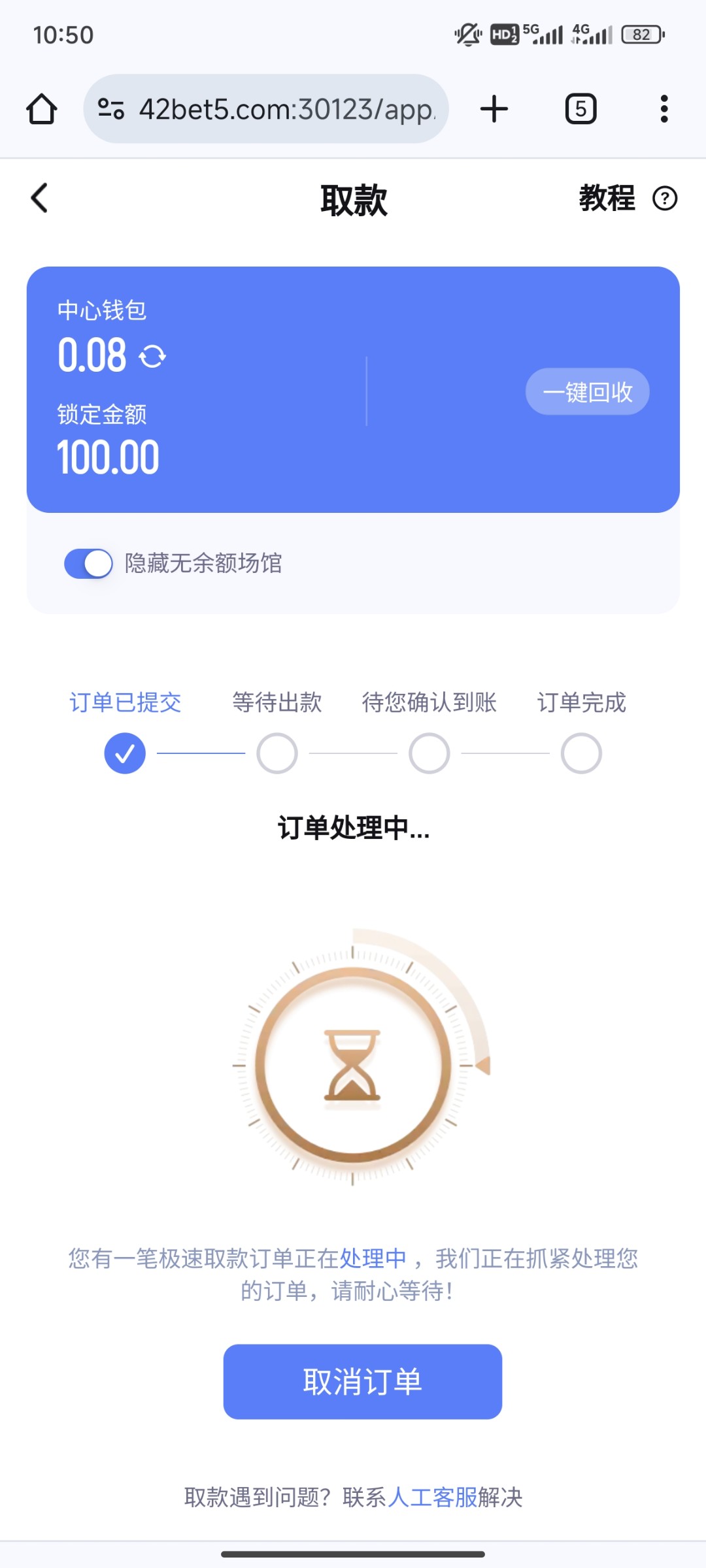
Task: Select the 待您确认到账 step circle
Action: click(428, 753)
